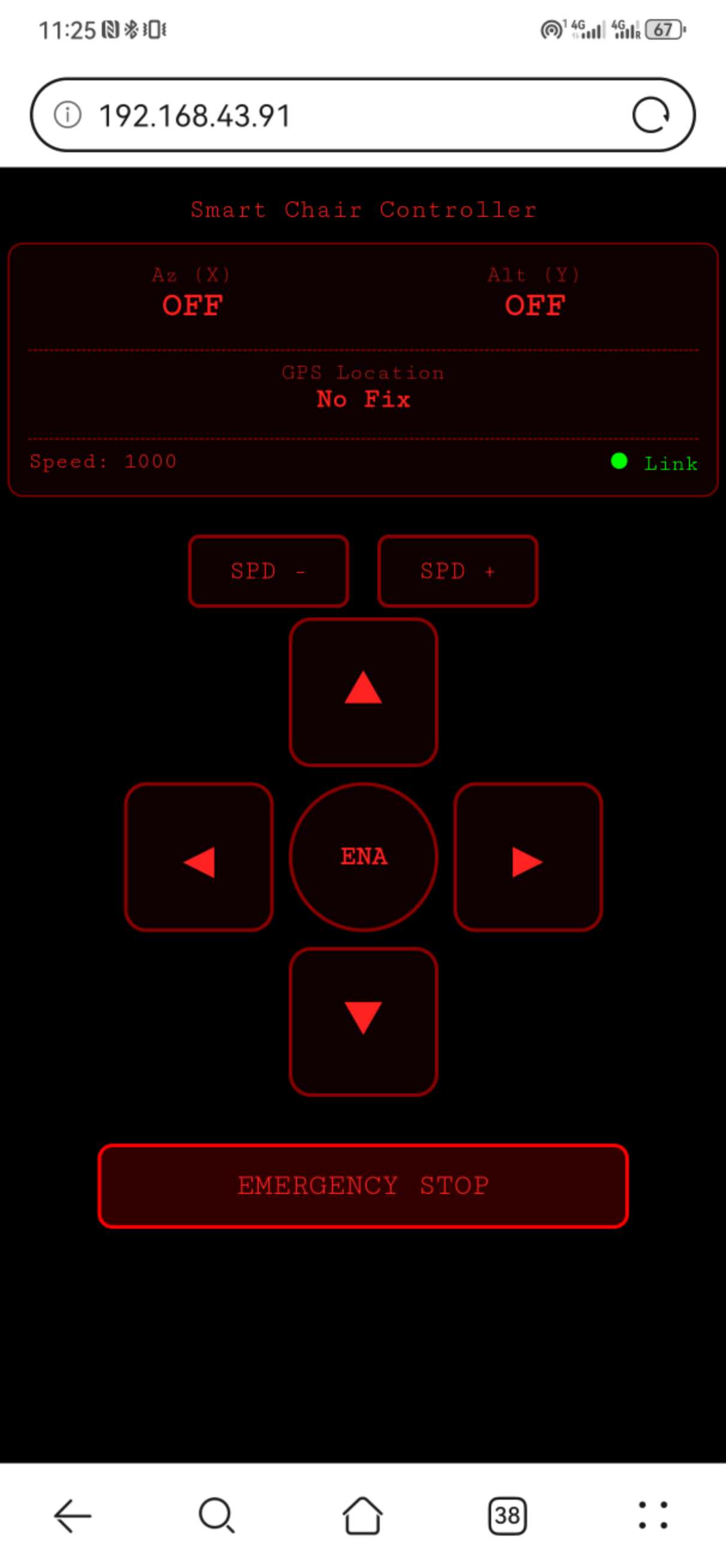
Task: Tap the 192.168.43.91 address bar
Action: point(341,115)
